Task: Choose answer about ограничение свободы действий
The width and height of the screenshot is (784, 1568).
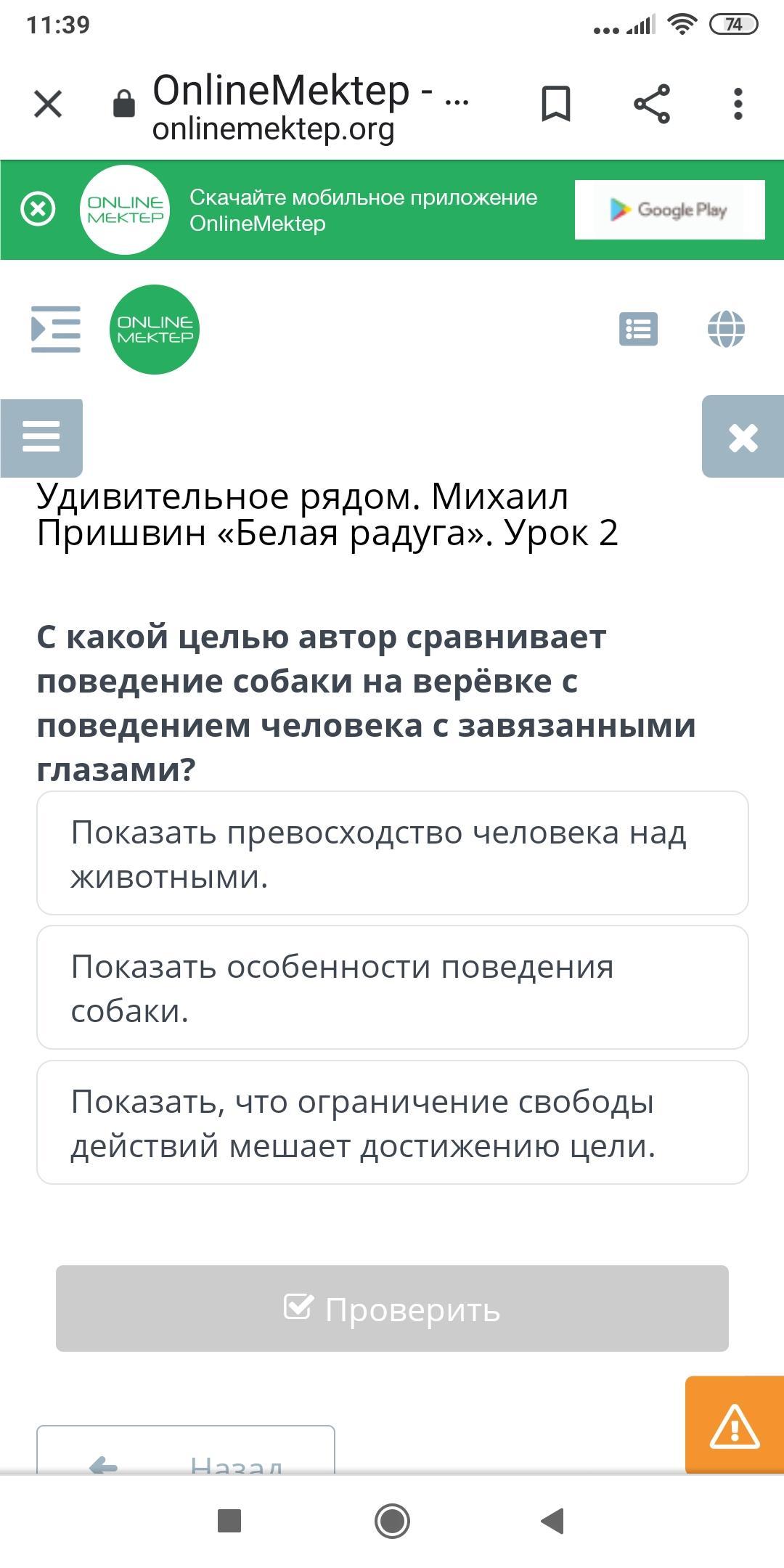Action: [x=393, y=1122]
